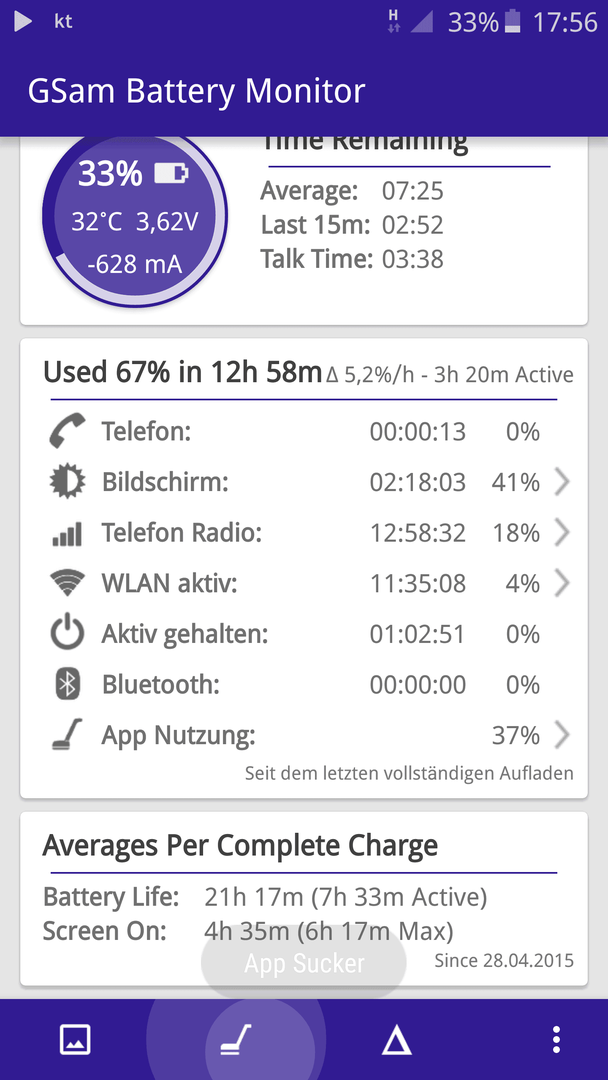The width and height of the screenshot is (608, 1080).
Task: Open the picture icon in bottom bar
Action: (x=75, y=1039)
